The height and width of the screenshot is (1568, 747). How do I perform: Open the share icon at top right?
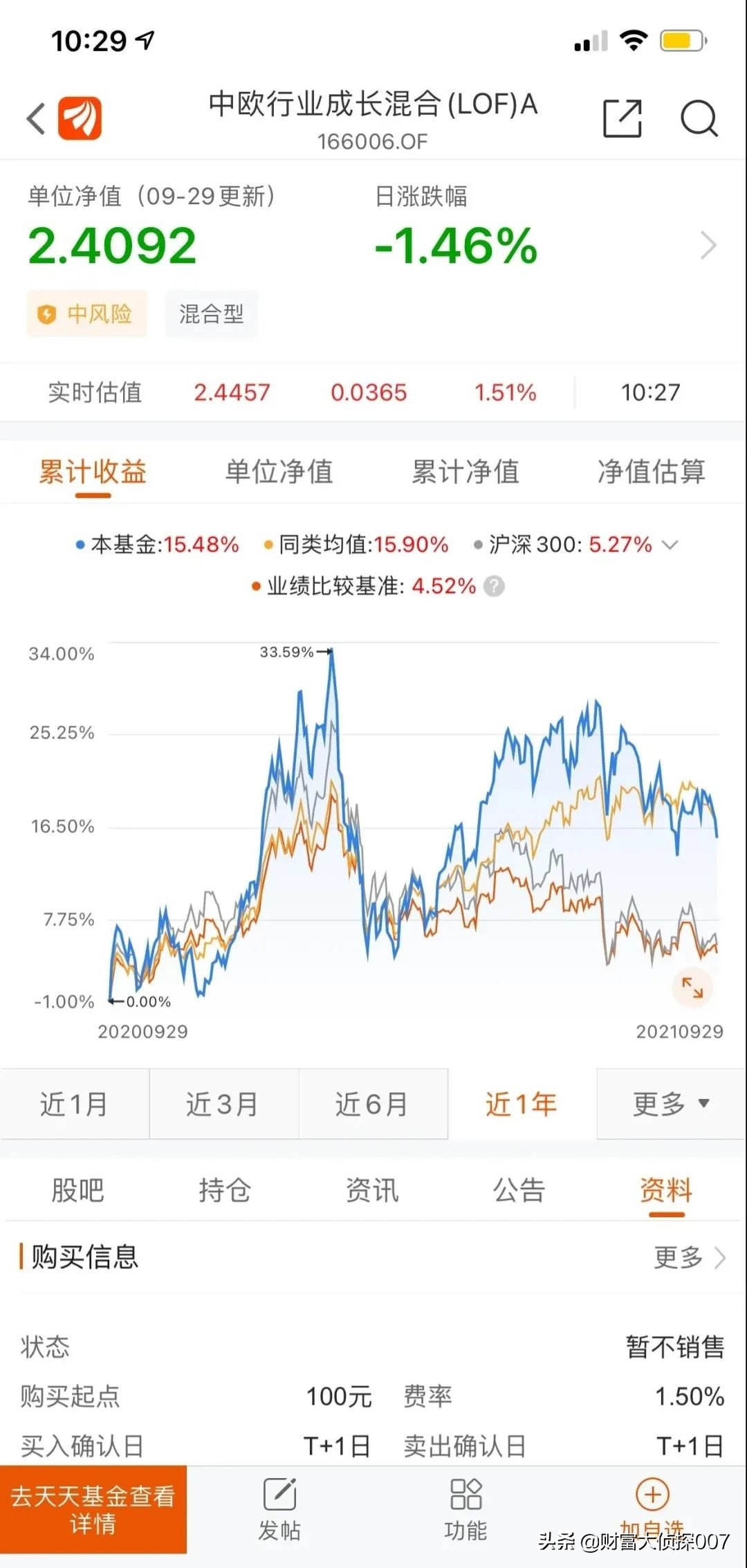click(x=621, y=119)
